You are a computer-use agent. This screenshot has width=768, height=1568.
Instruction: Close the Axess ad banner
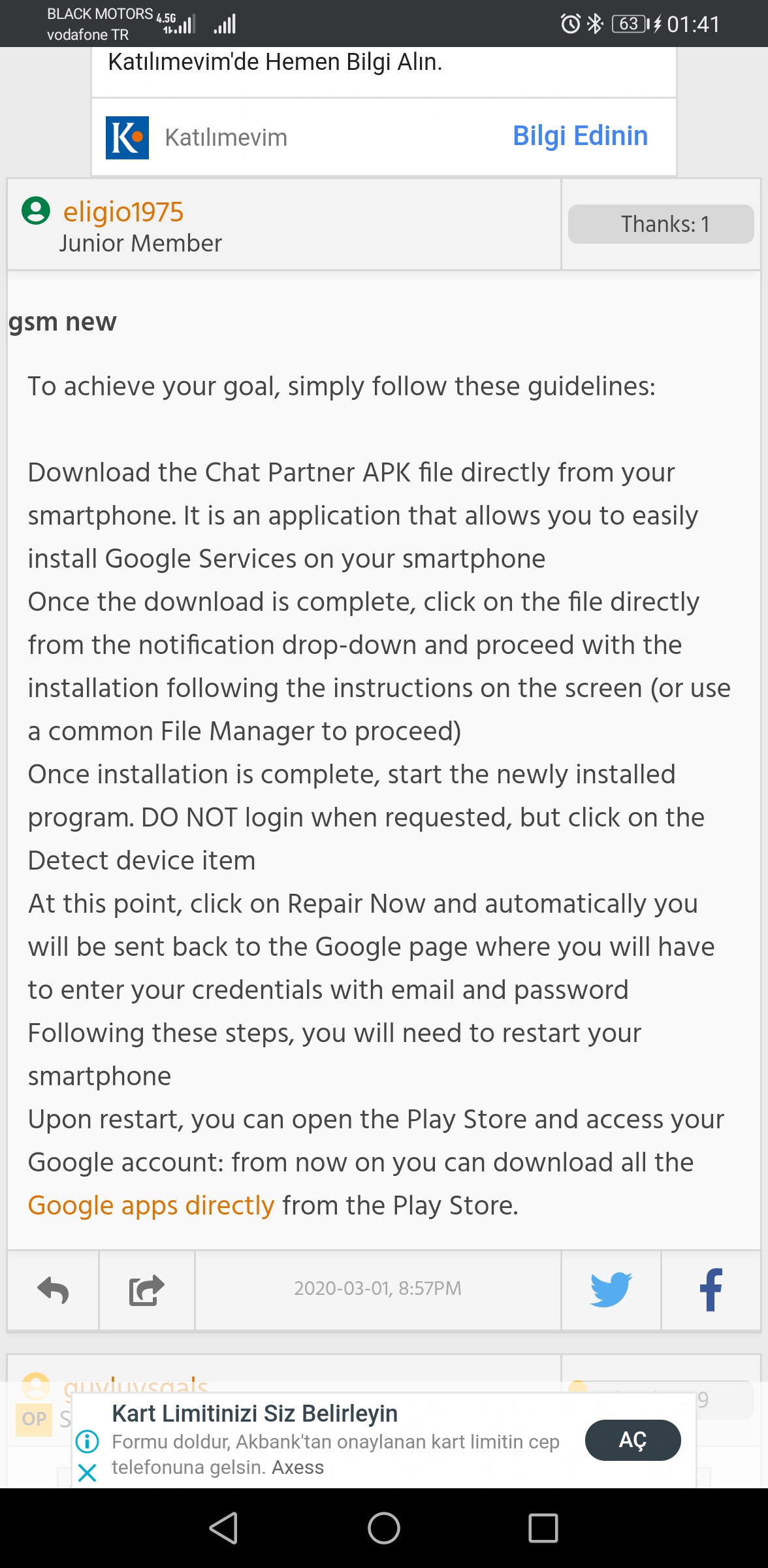87,1473
